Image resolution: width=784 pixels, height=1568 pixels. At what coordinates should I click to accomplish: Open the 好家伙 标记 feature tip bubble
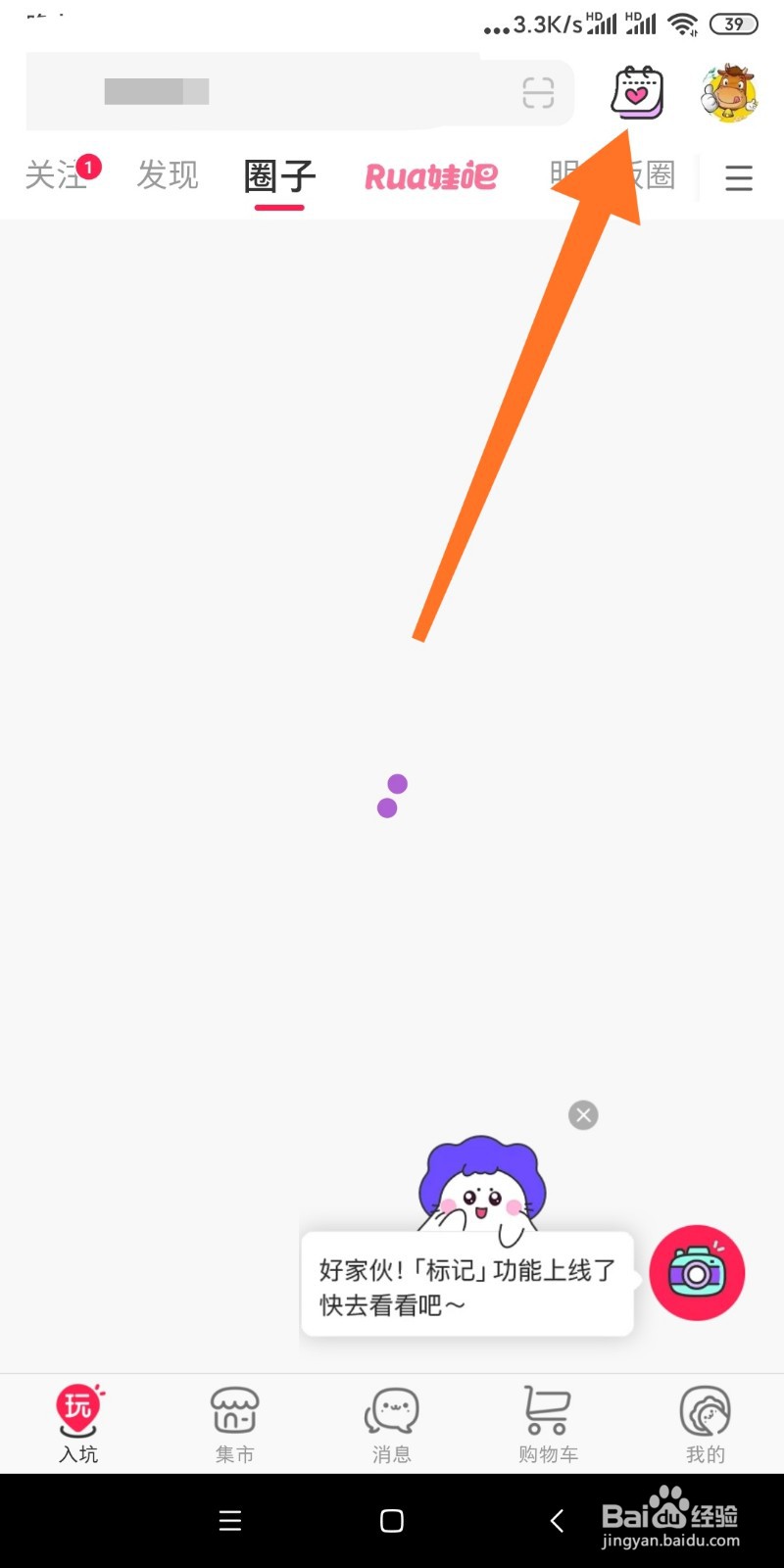point(467,1285)
